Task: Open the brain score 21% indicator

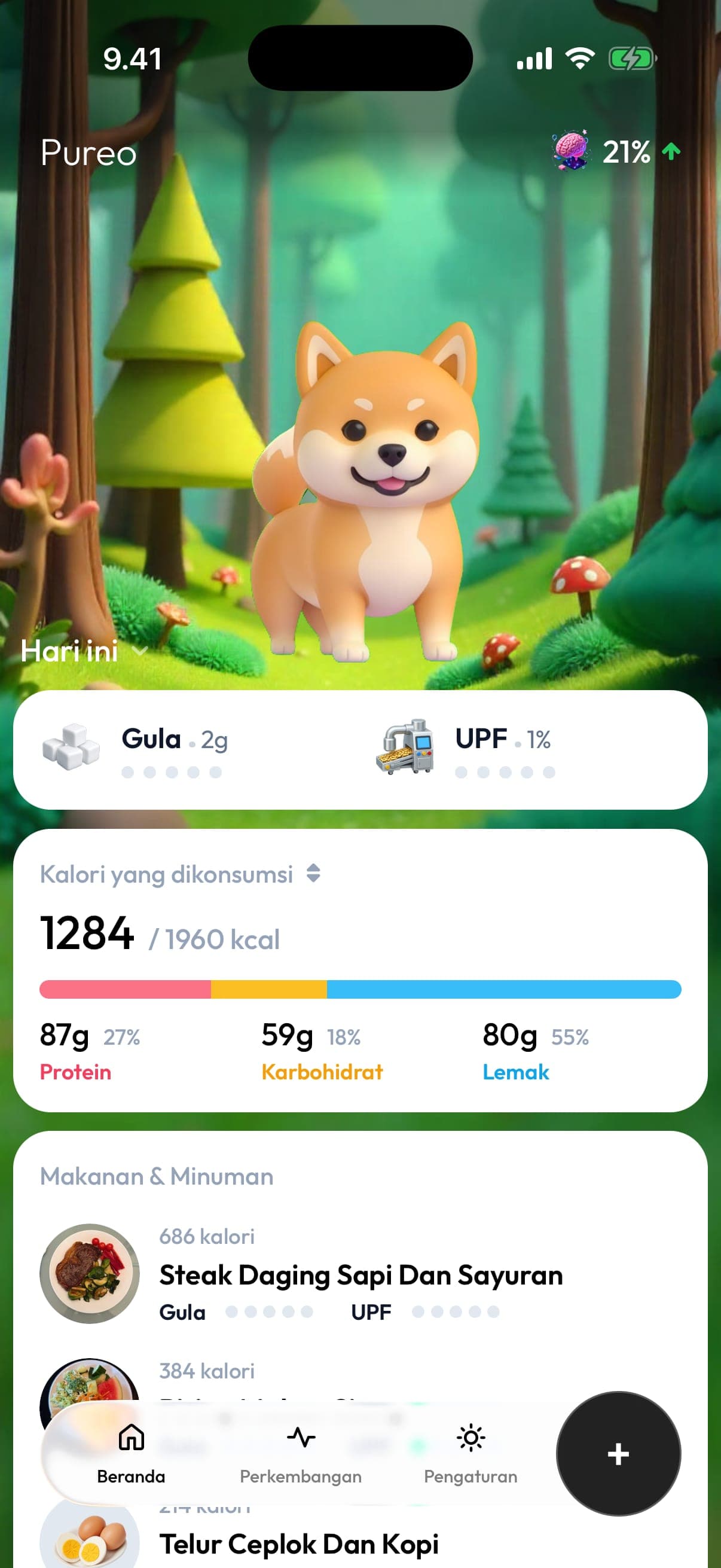Action: [x=616, y=151]
